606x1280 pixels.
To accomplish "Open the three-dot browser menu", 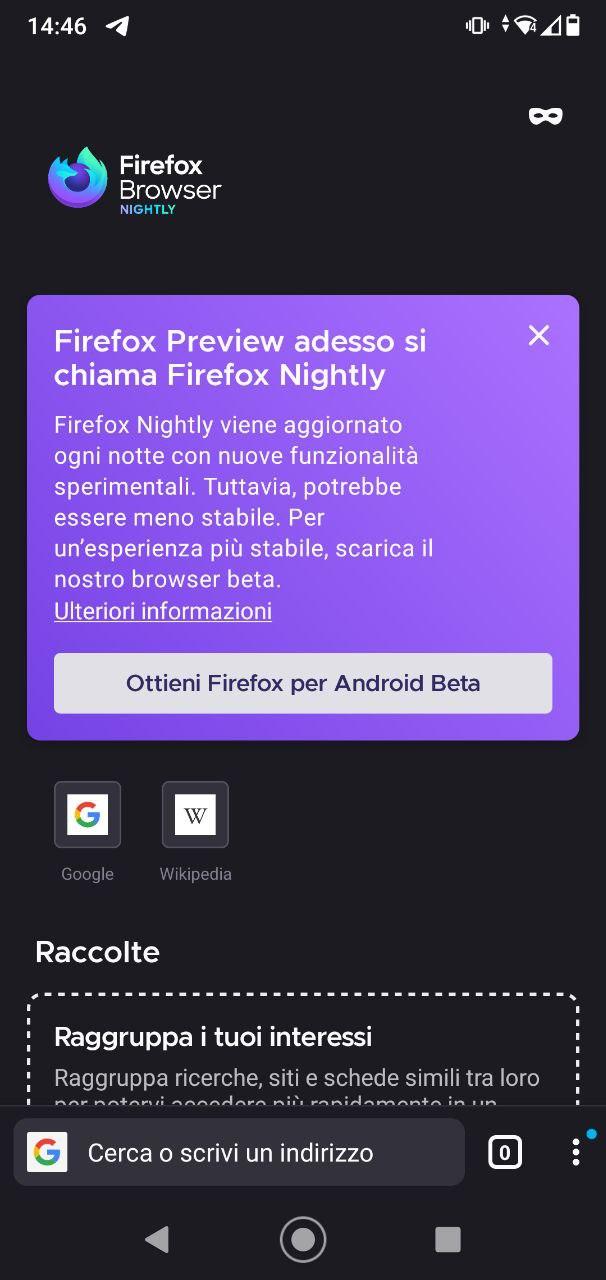I will coord(575,1153).
